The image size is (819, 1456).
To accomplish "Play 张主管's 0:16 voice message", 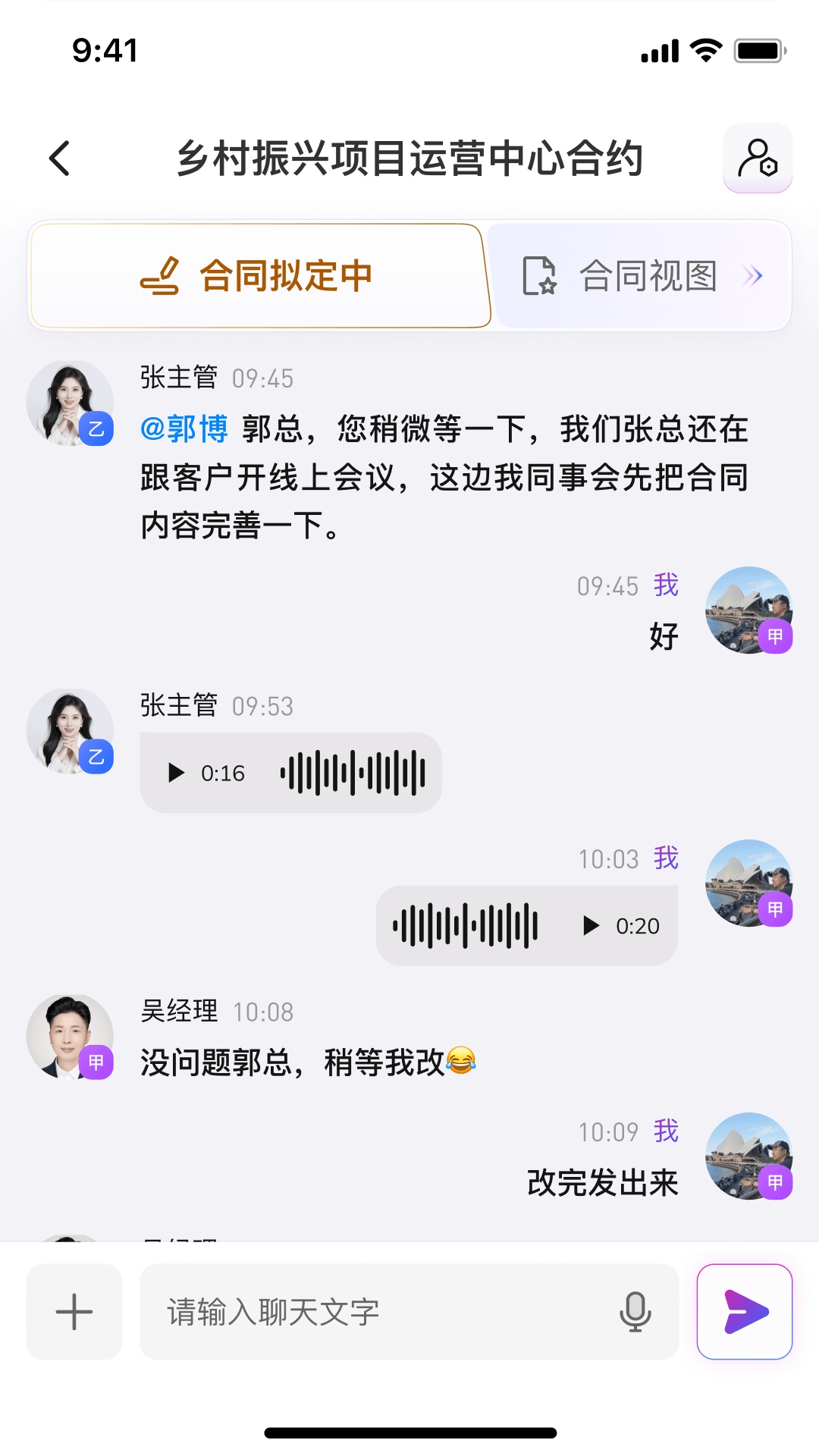I will click(x=177, y=773).
